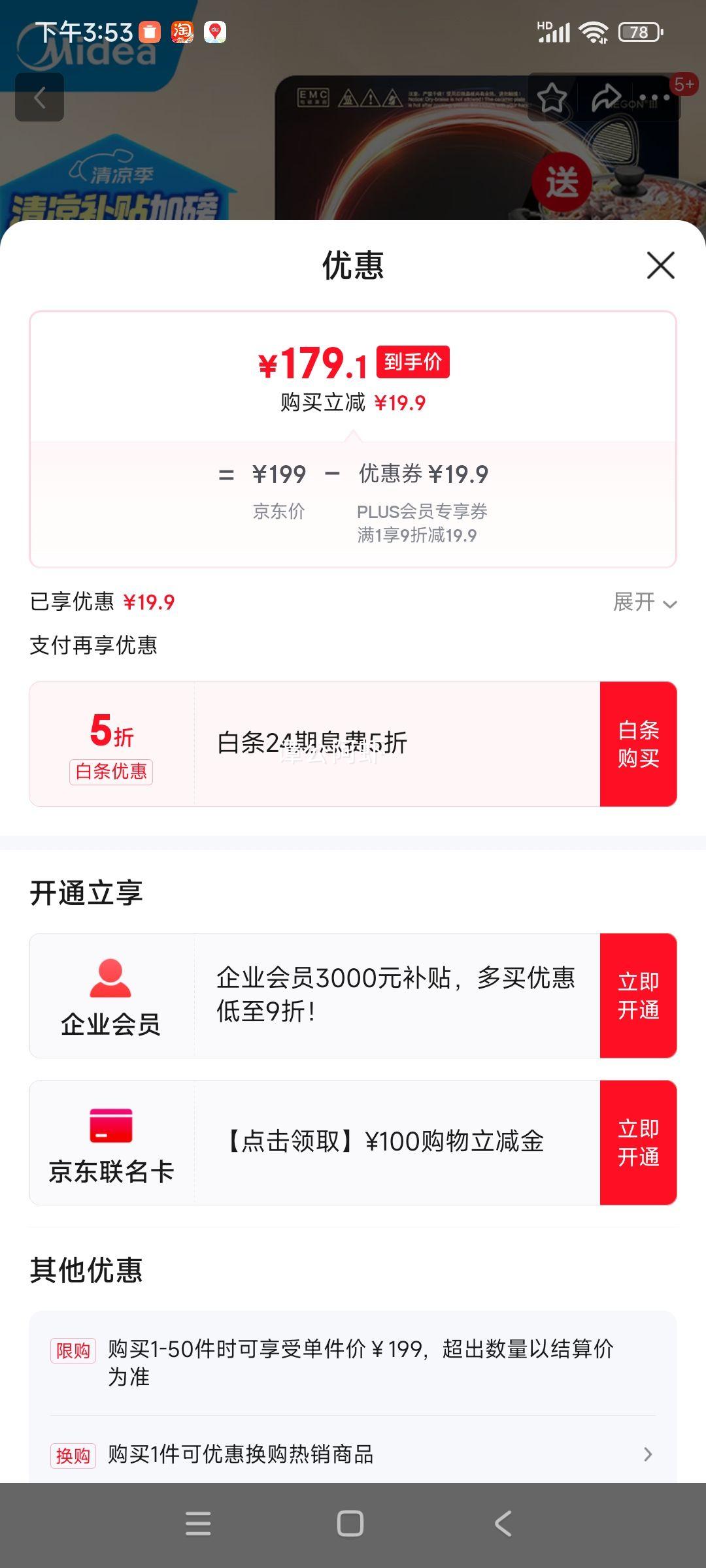Tap 立即开通 for 企业会员

(638, 996)
